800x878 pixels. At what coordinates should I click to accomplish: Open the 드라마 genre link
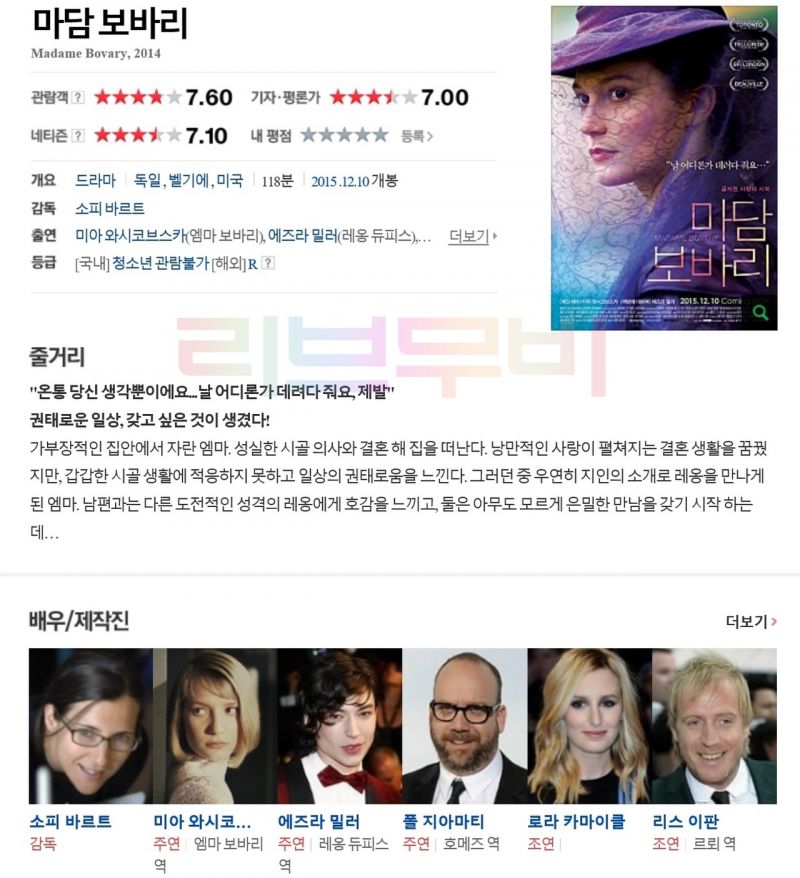tap(95, 181)
